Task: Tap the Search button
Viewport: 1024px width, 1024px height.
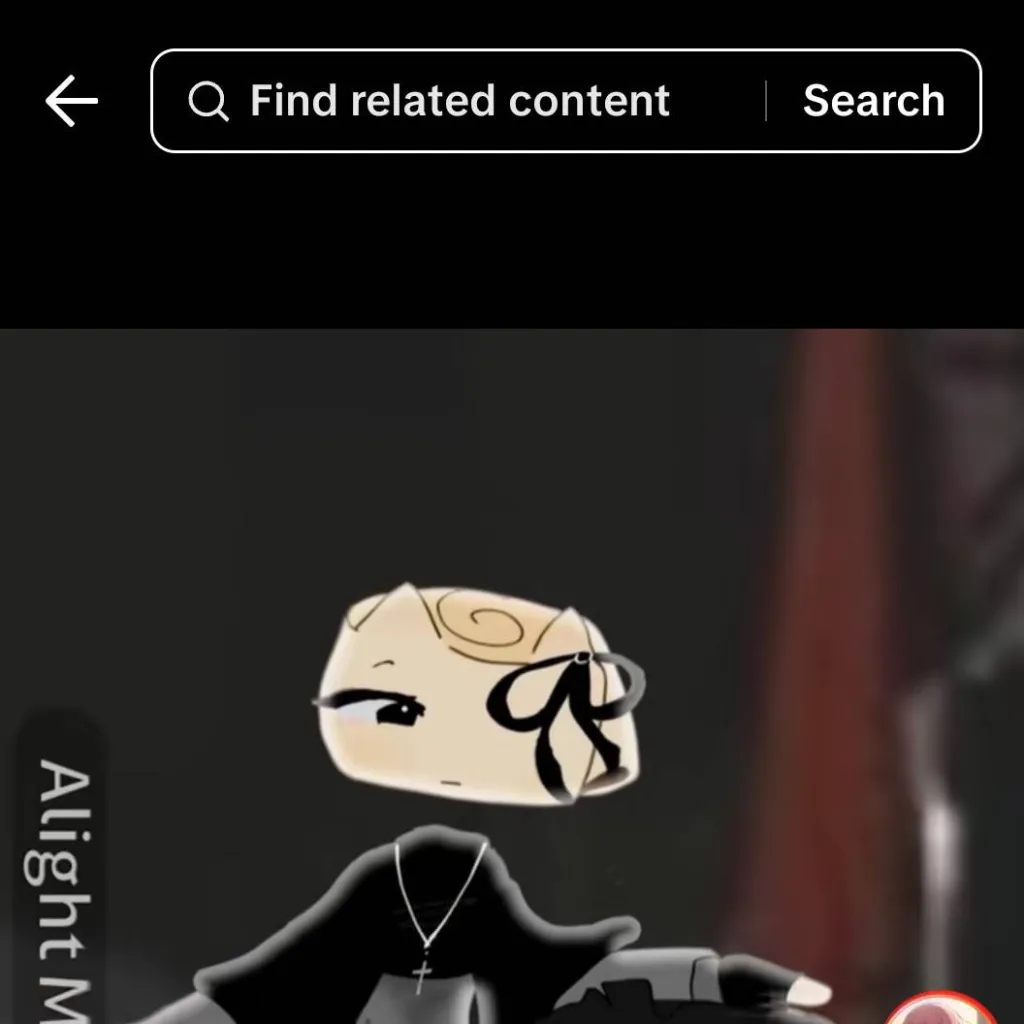Action: tap(873, 101)
